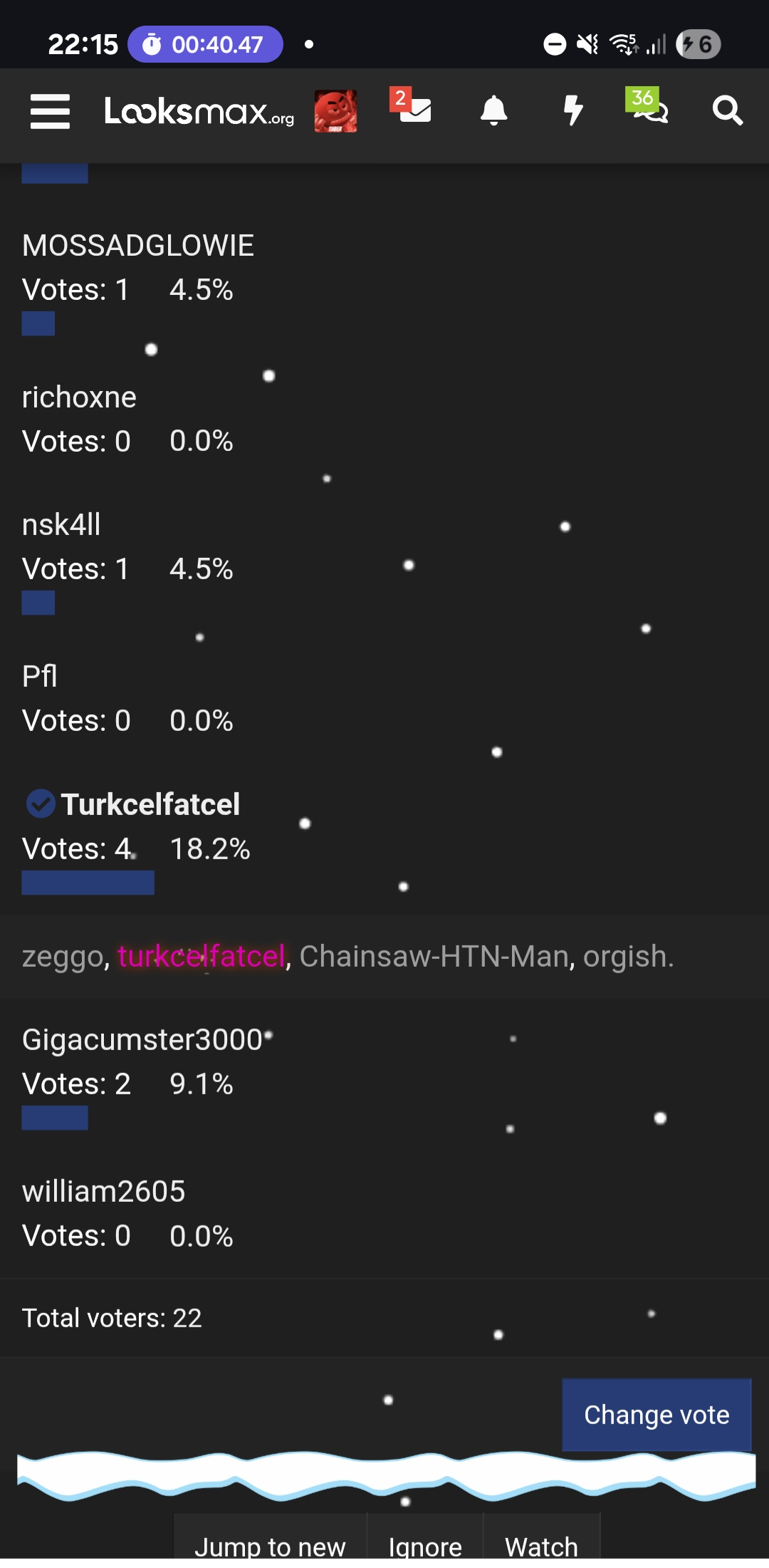Open voter Chainsaw-HTN-Man's profile

point(434,957)
